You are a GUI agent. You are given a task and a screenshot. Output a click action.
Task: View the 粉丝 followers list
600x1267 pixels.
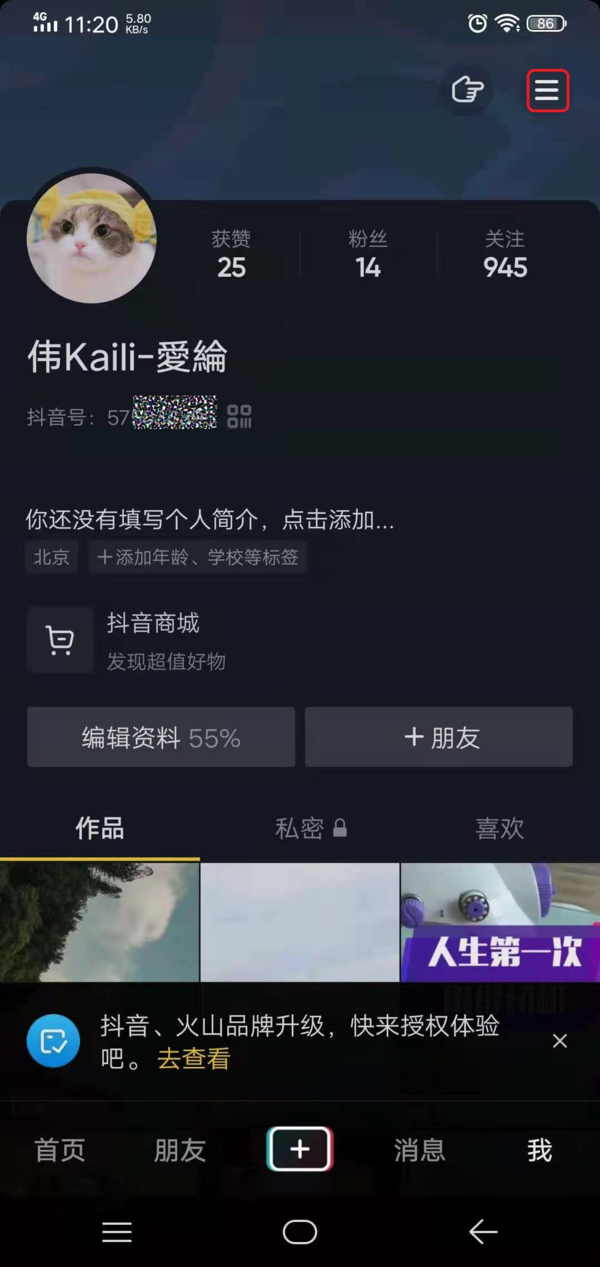pos(368,254)
